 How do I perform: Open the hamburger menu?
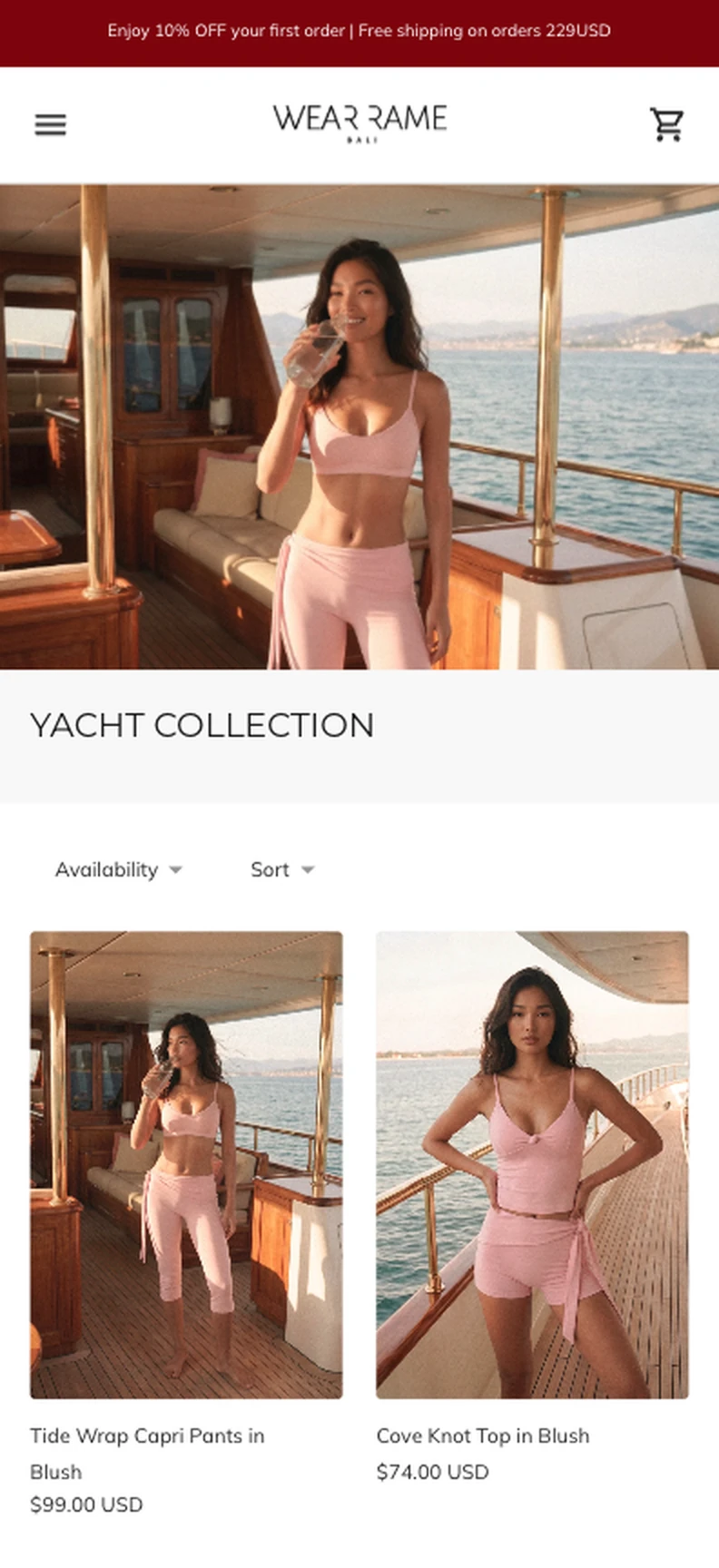[51, 124]
